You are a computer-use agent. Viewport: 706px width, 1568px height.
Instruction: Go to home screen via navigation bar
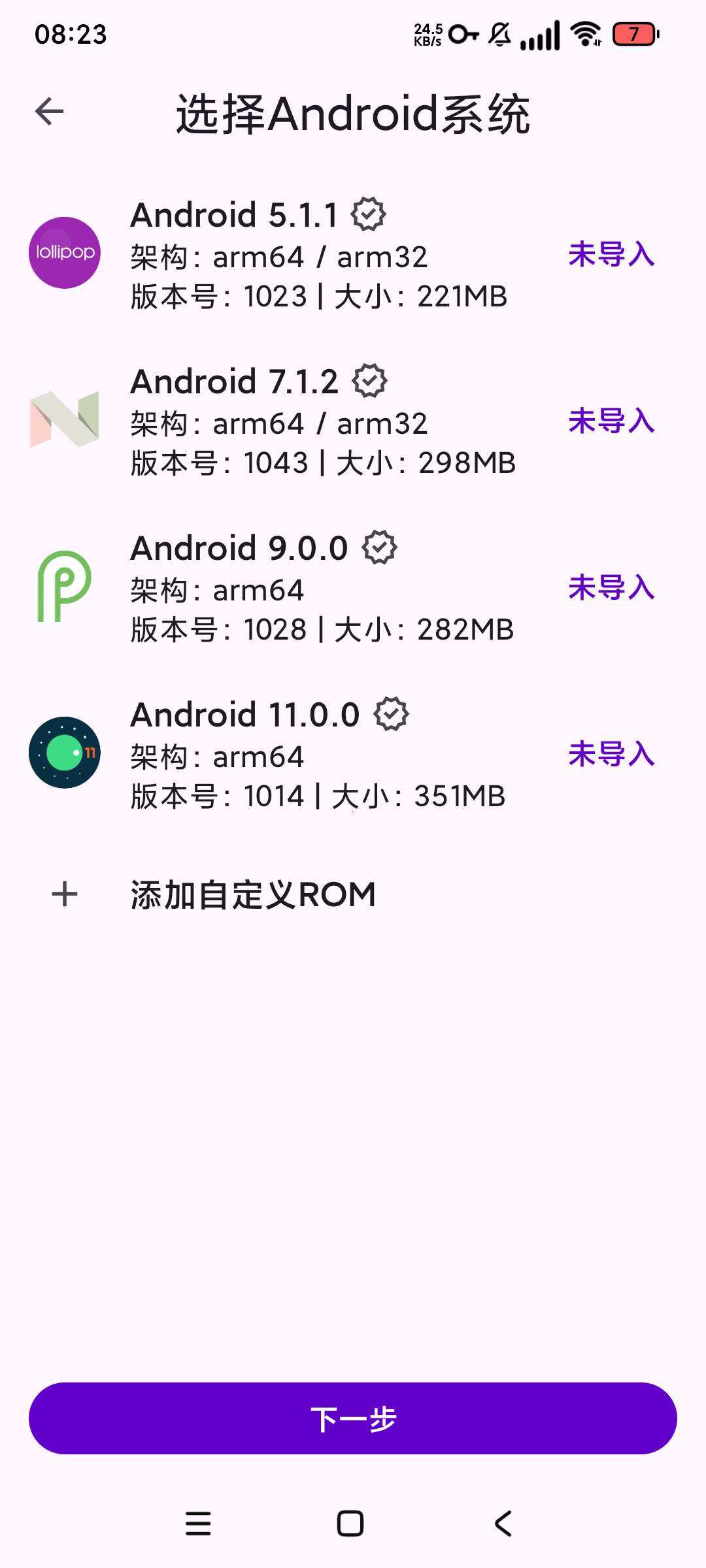[350, 1524]
